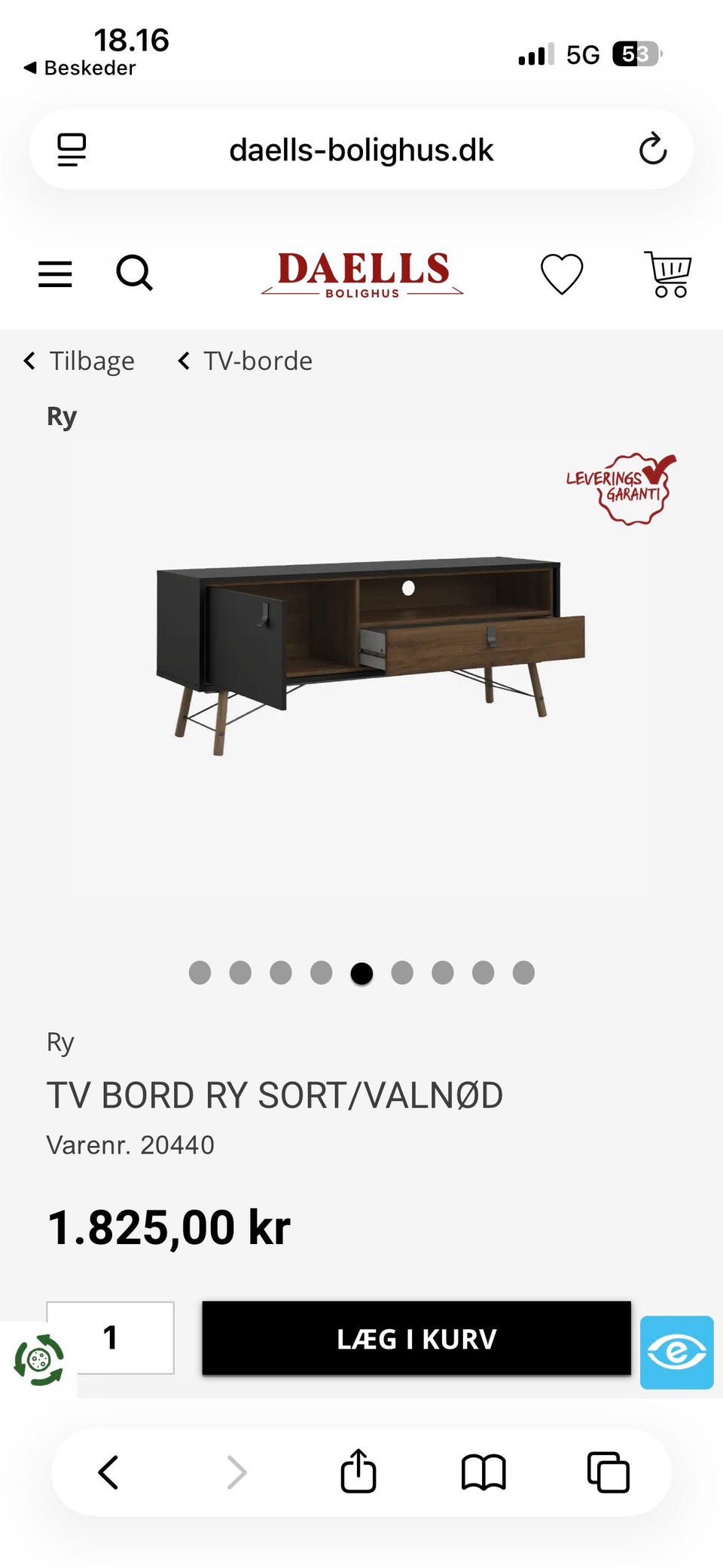
Task: Select the fifth carousel dot
Action: pyautogui.click(x=361, y=973)
